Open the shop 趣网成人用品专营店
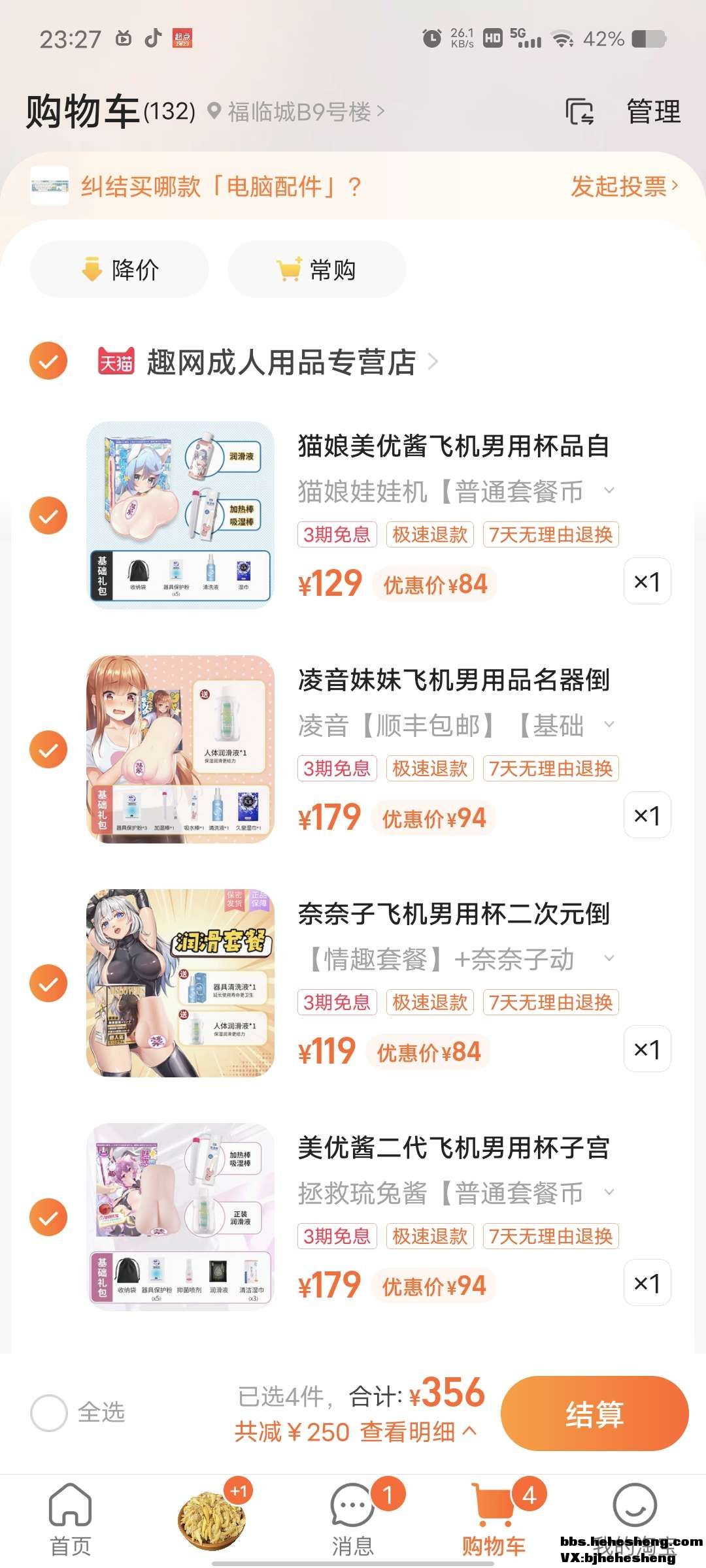 [x=281, y=362]
